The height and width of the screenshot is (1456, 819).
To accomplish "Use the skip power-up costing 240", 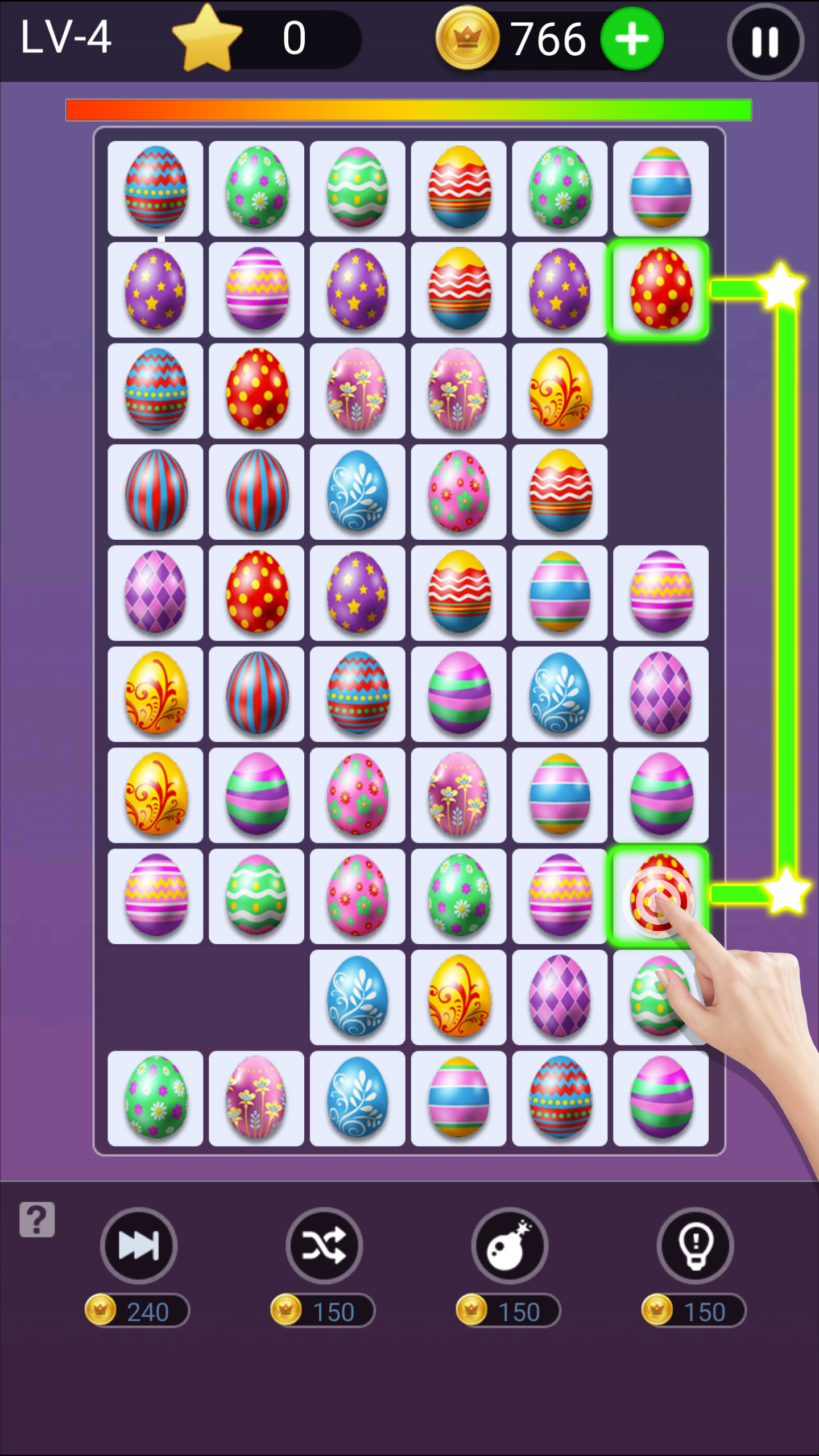I will tap(138, 1246).
